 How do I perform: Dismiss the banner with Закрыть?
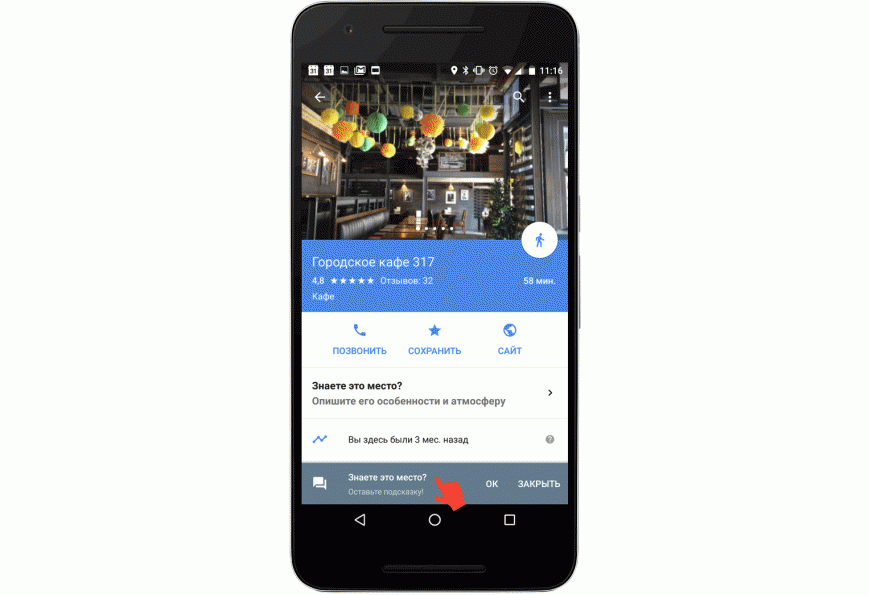coord(538,484)
